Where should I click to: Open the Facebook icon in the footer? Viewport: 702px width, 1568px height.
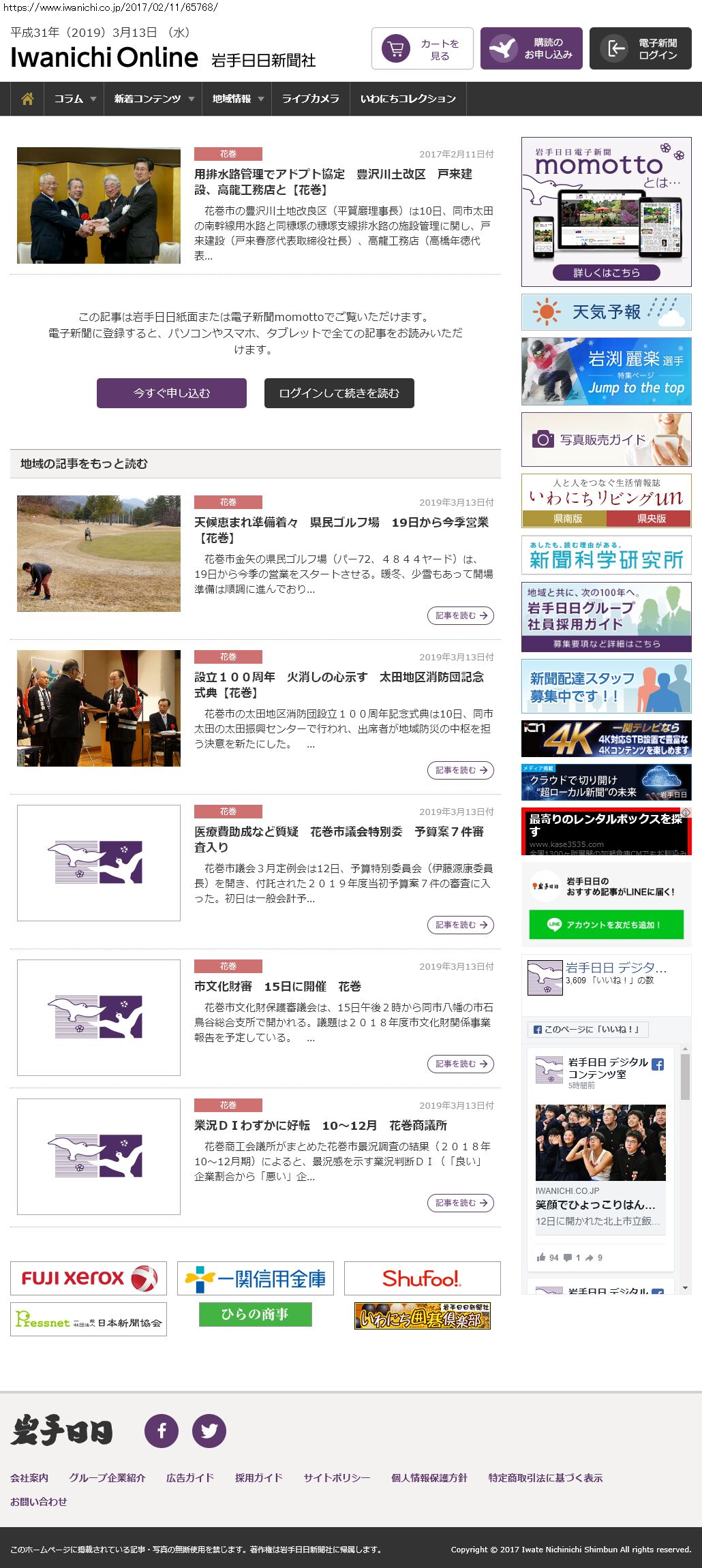point(162,1430)
